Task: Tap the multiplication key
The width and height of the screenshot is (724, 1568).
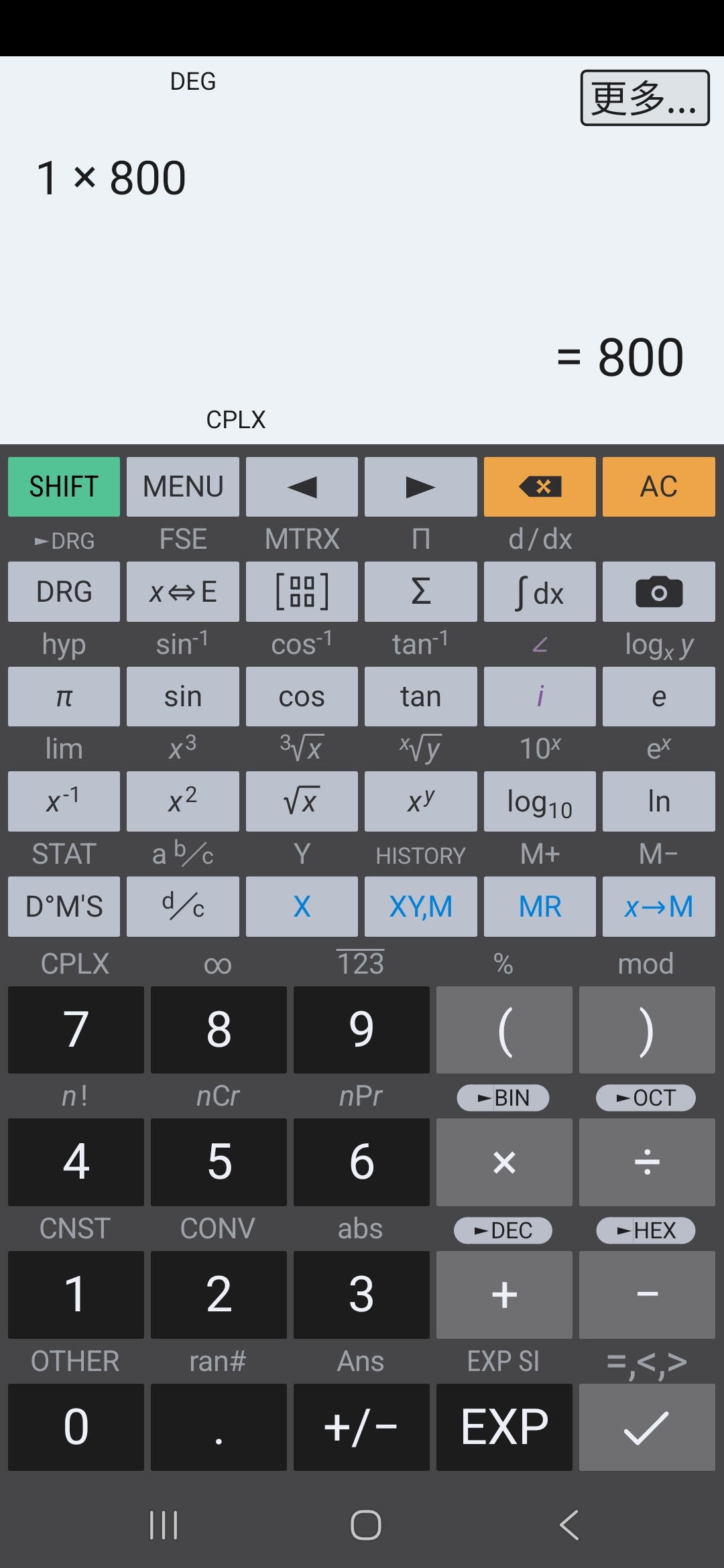Action: tap(504, 1162)
